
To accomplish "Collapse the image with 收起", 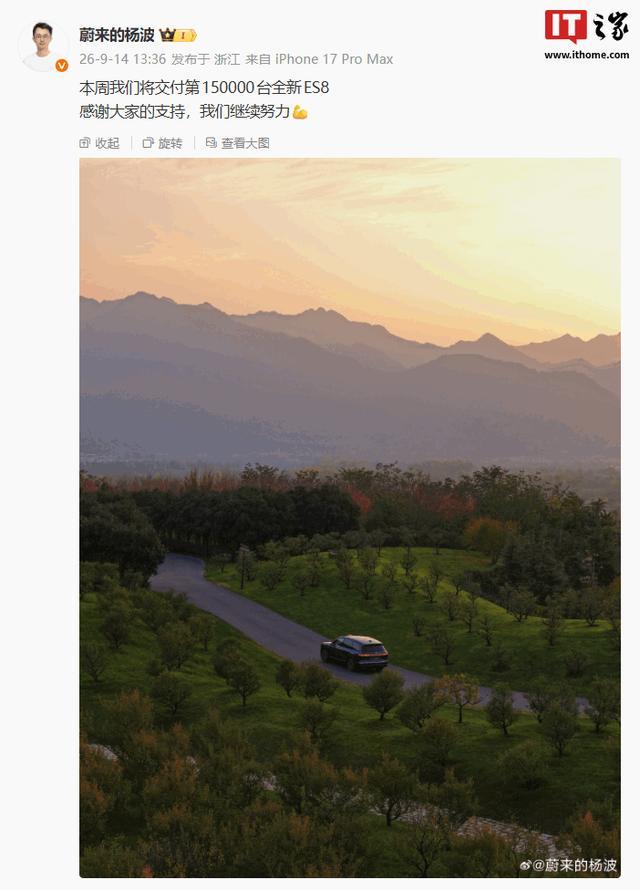I will tap(100, 143).
